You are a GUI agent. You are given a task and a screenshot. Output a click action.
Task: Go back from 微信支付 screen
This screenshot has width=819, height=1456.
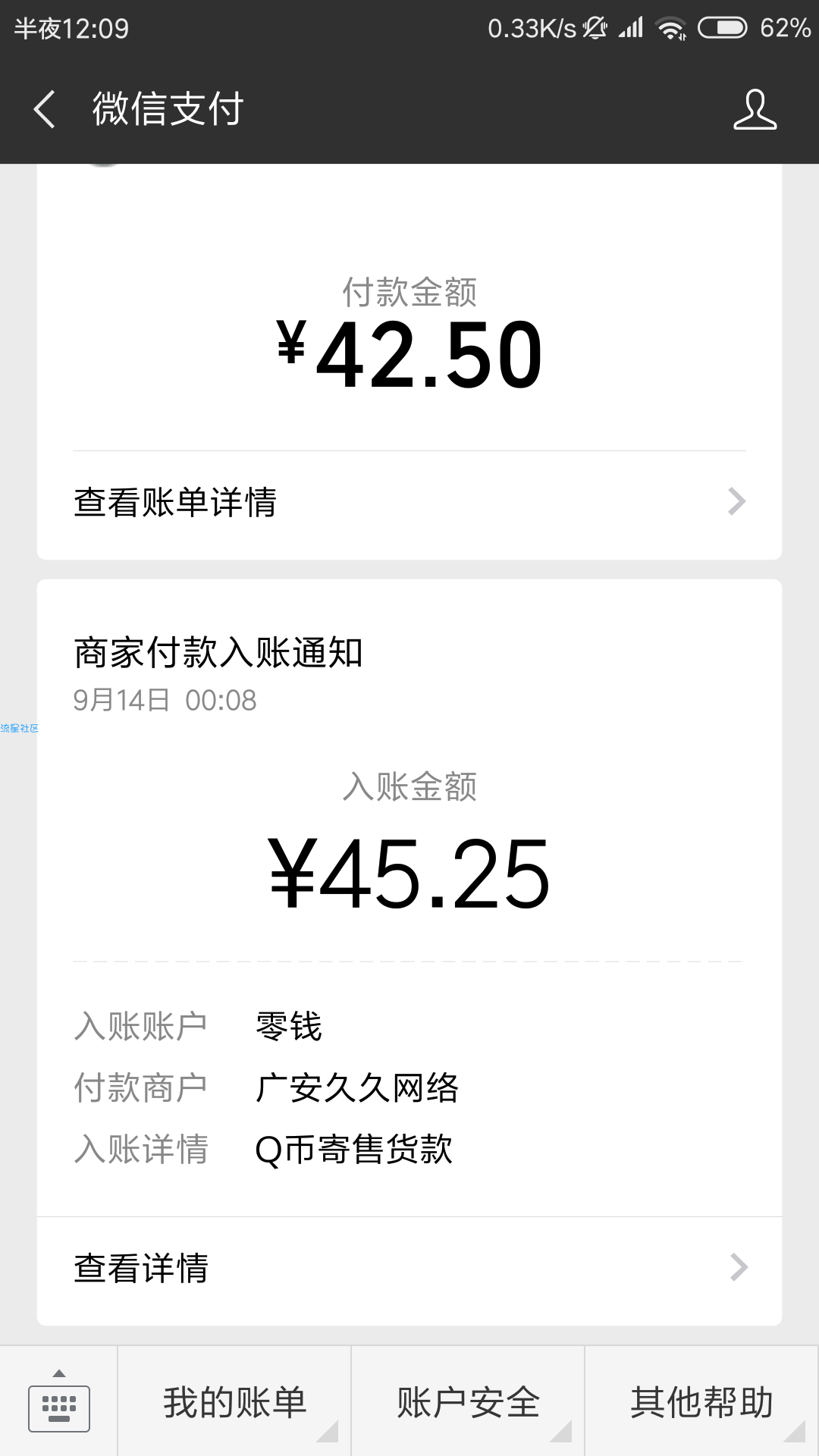pyautogui.click(x=45, y=109)
